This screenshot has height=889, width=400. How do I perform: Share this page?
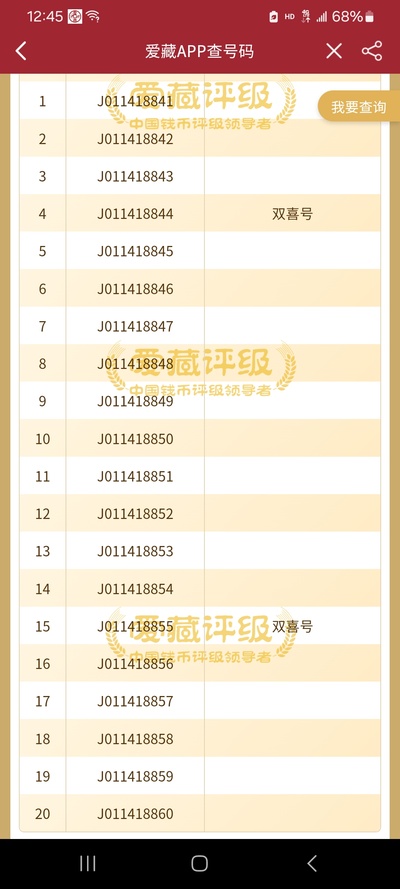(372, 51)
